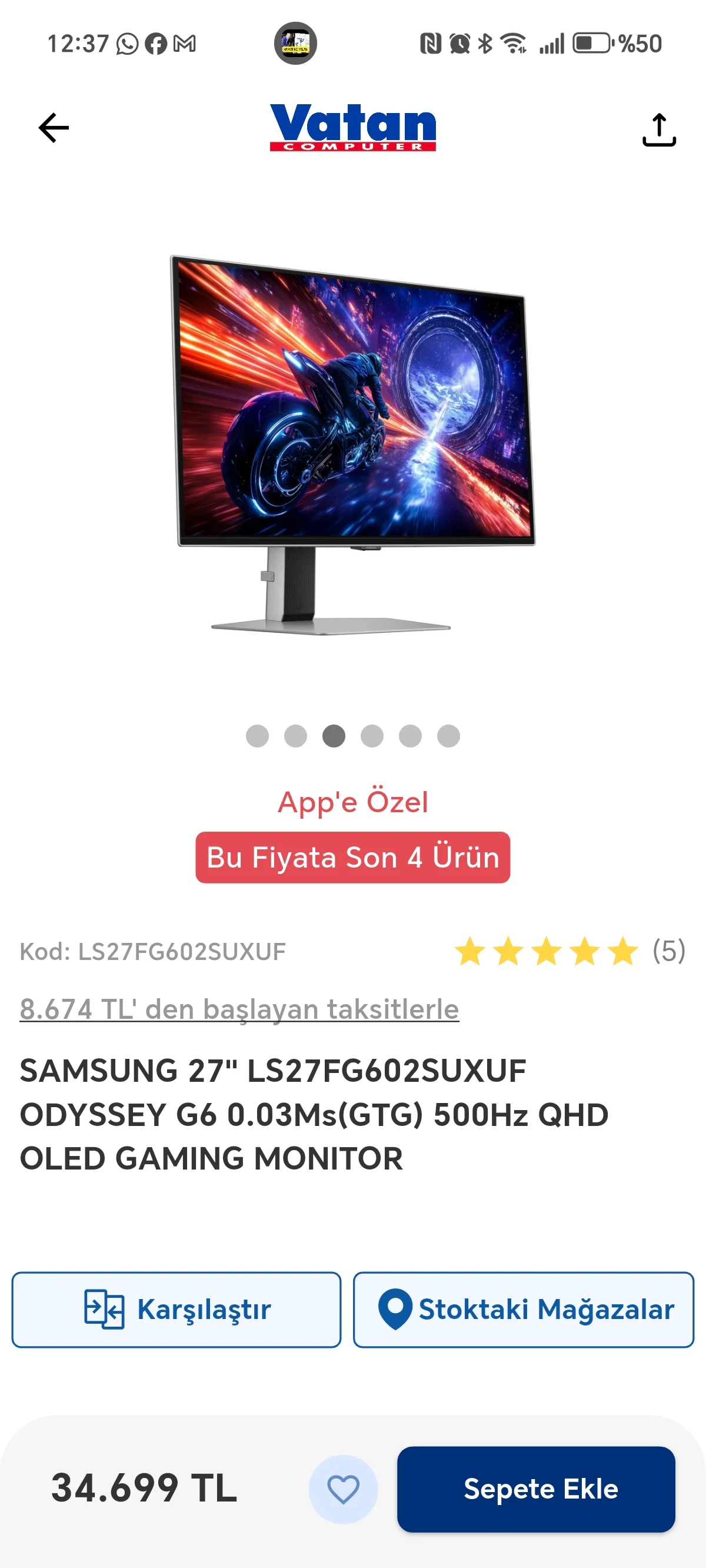Share this Samsung monitor product page
706x1568 pixels.
point(658,129)
